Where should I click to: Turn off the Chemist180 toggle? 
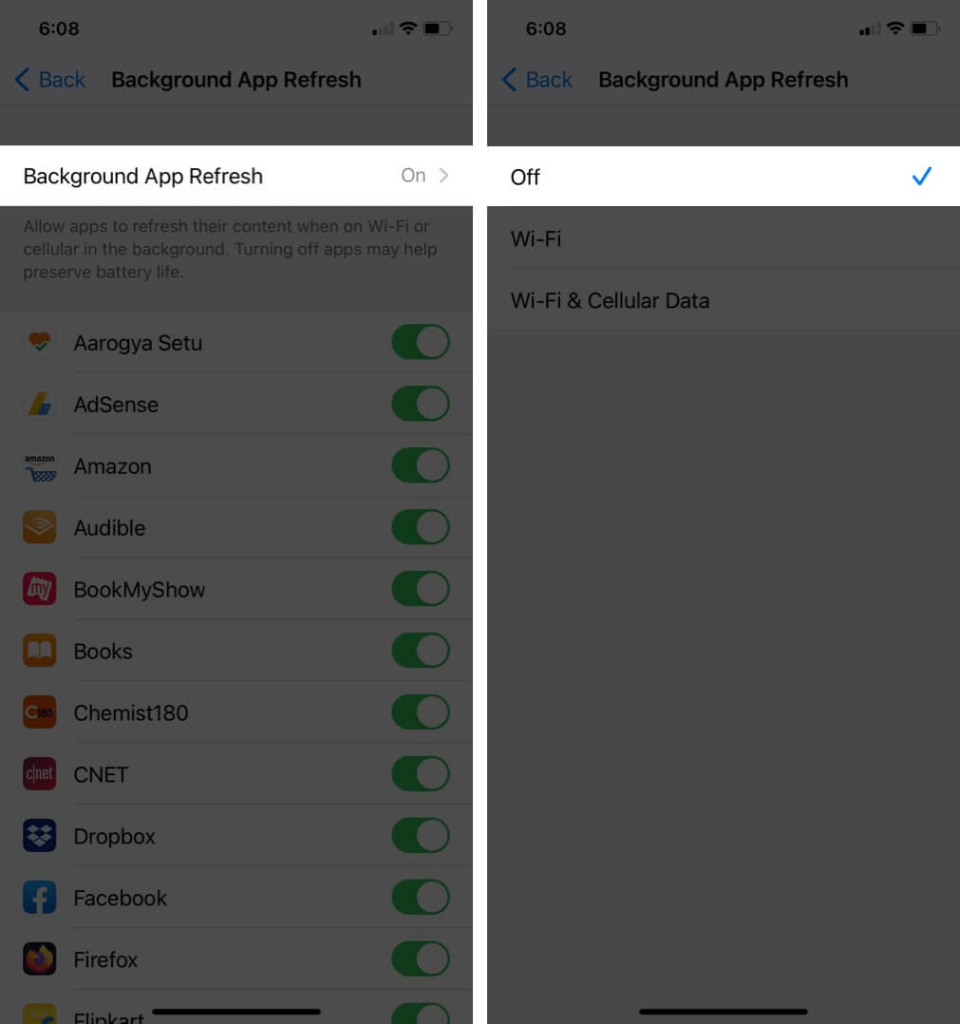pos(420,713)
